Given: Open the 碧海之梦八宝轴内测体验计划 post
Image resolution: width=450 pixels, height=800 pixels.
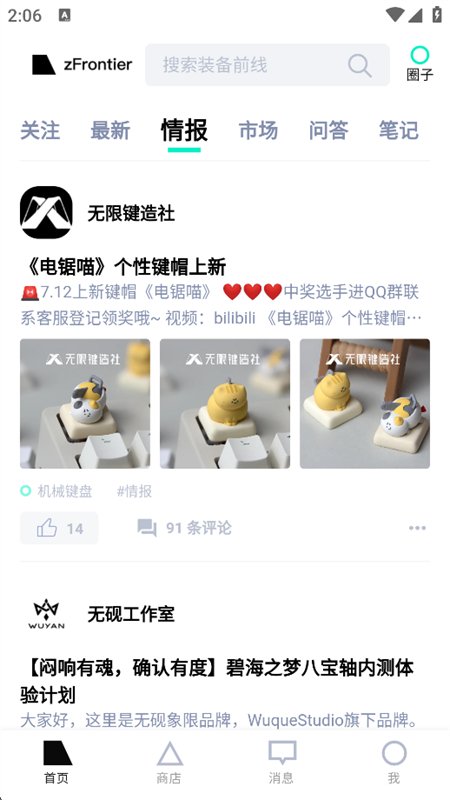Looking at the screenshot, I should [219, 681].
